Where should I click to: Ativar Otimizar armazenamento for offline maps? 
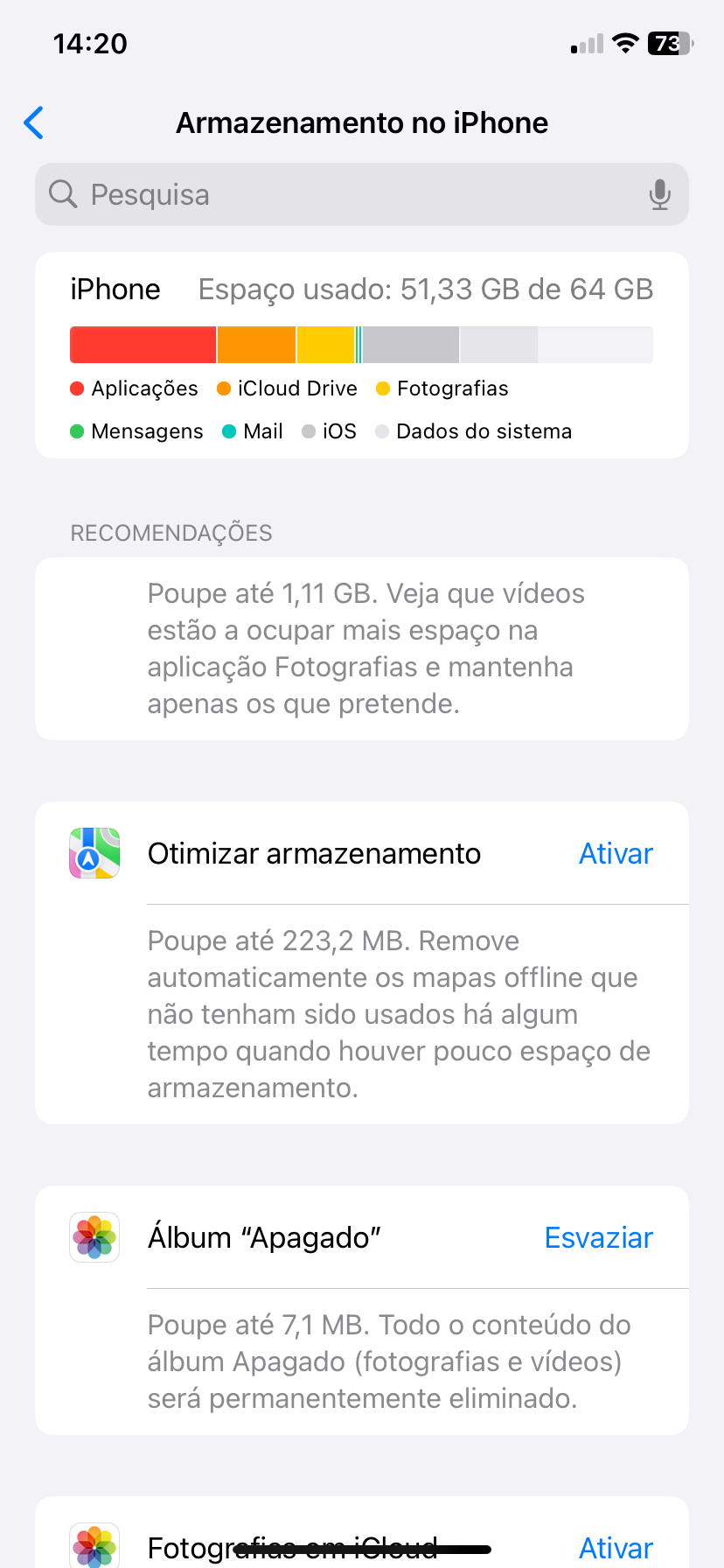tap(616, 853)
